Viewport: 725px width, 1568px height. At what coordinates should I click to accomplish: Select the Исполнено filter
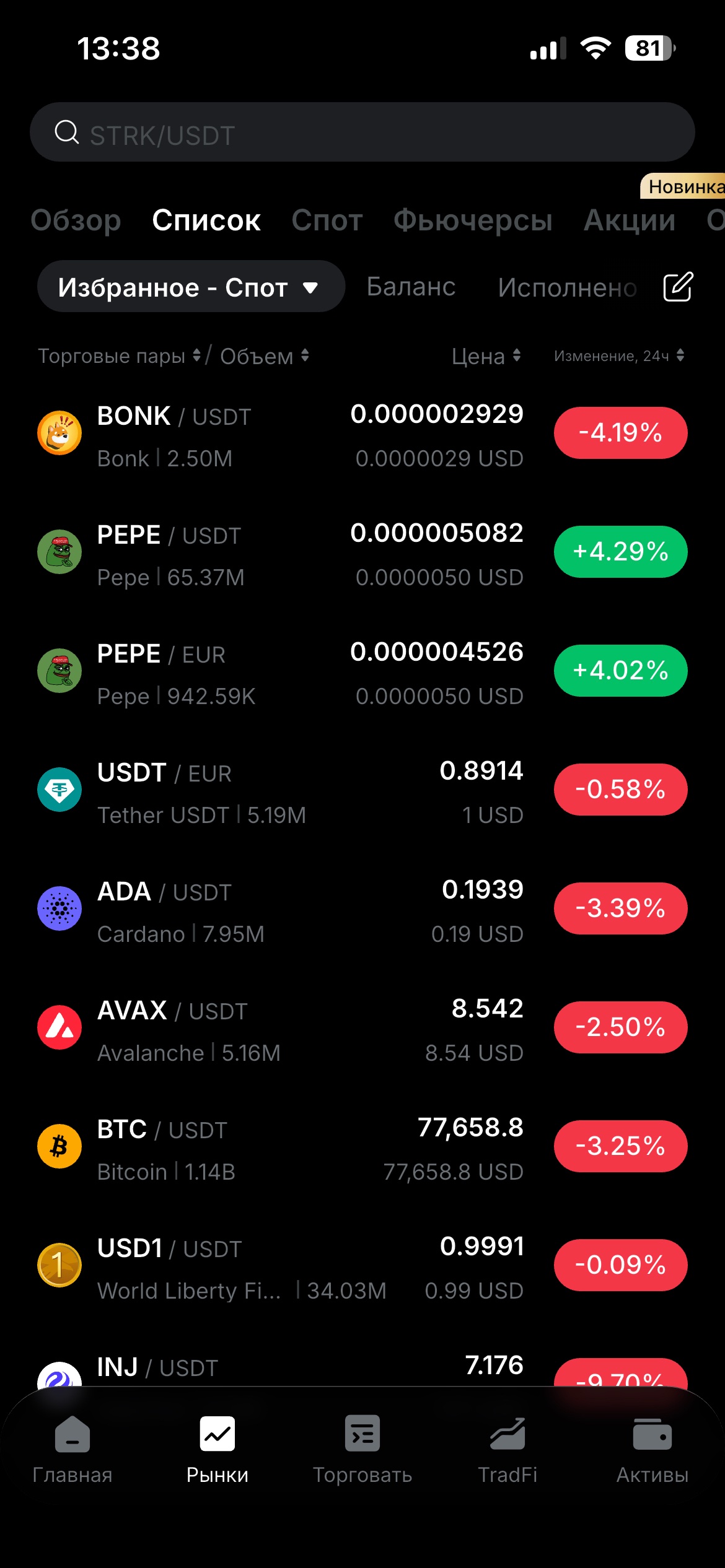click(567, 287)
